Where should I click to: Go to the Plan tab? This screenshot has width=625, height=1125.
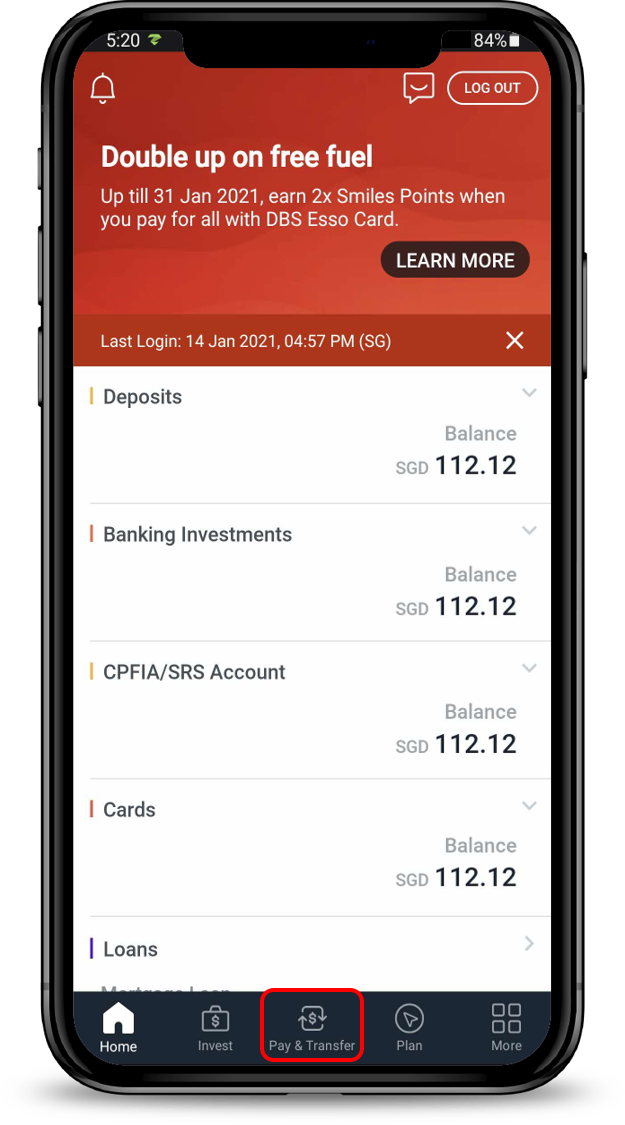coord(409,1028)
